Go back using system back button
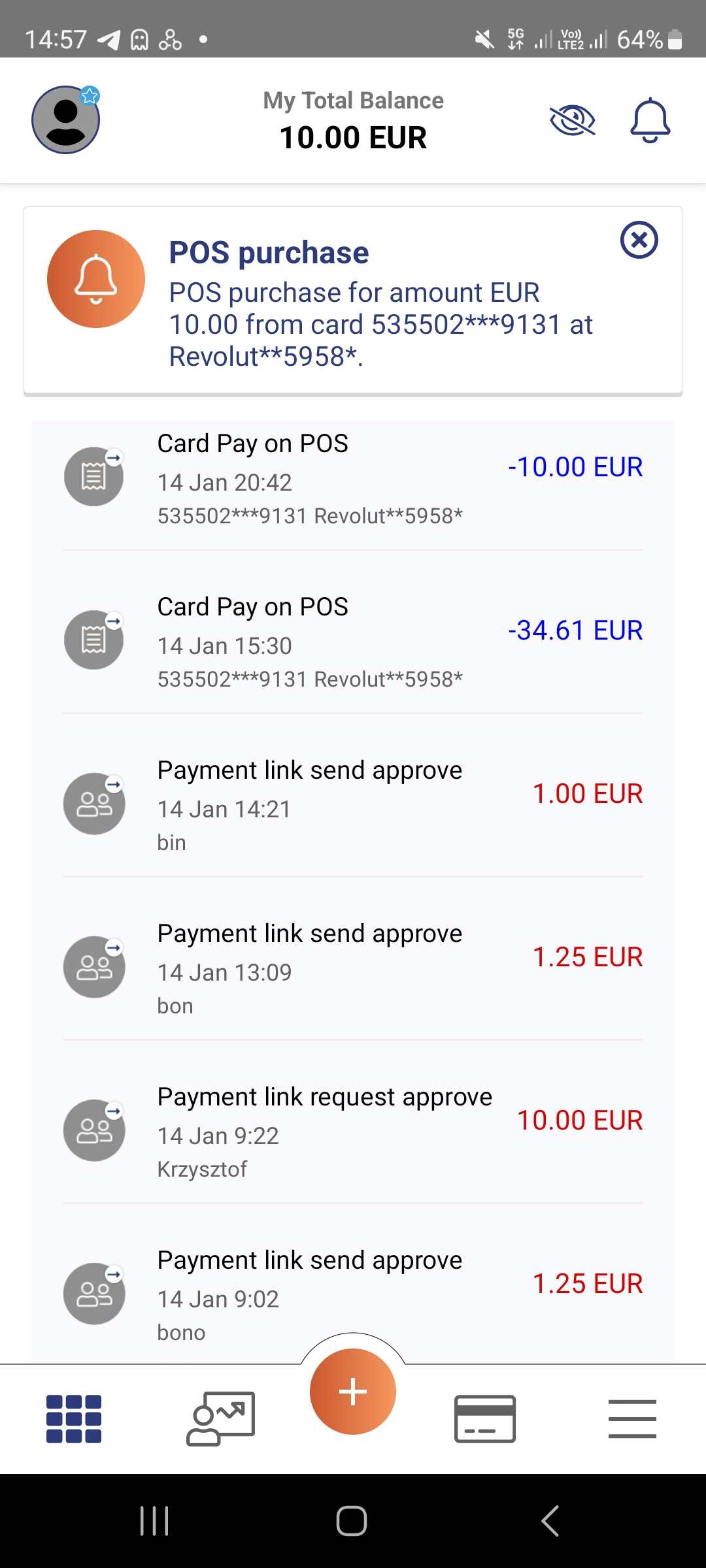 550,1520
